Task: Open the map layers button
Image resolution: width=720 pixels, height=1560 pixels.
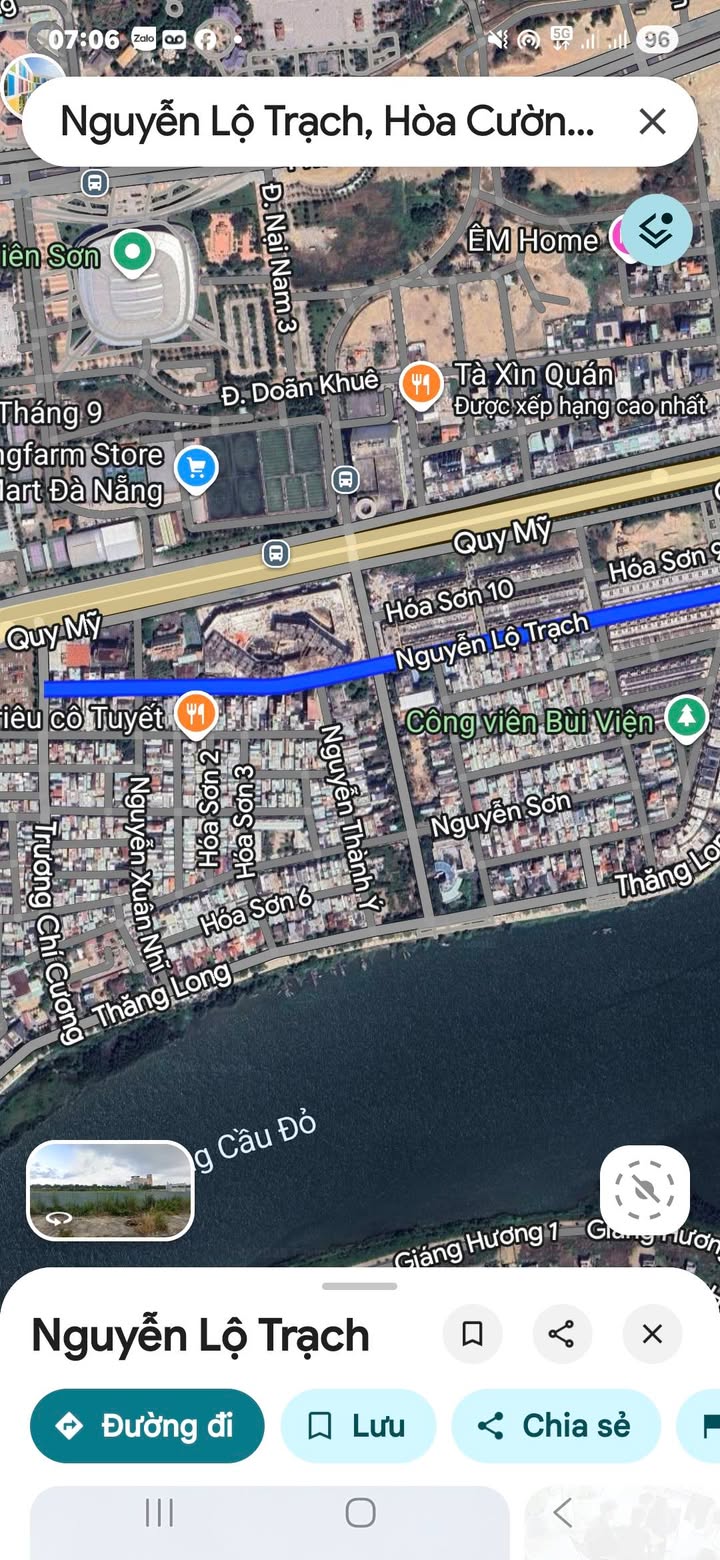Action: pos(656,230)
